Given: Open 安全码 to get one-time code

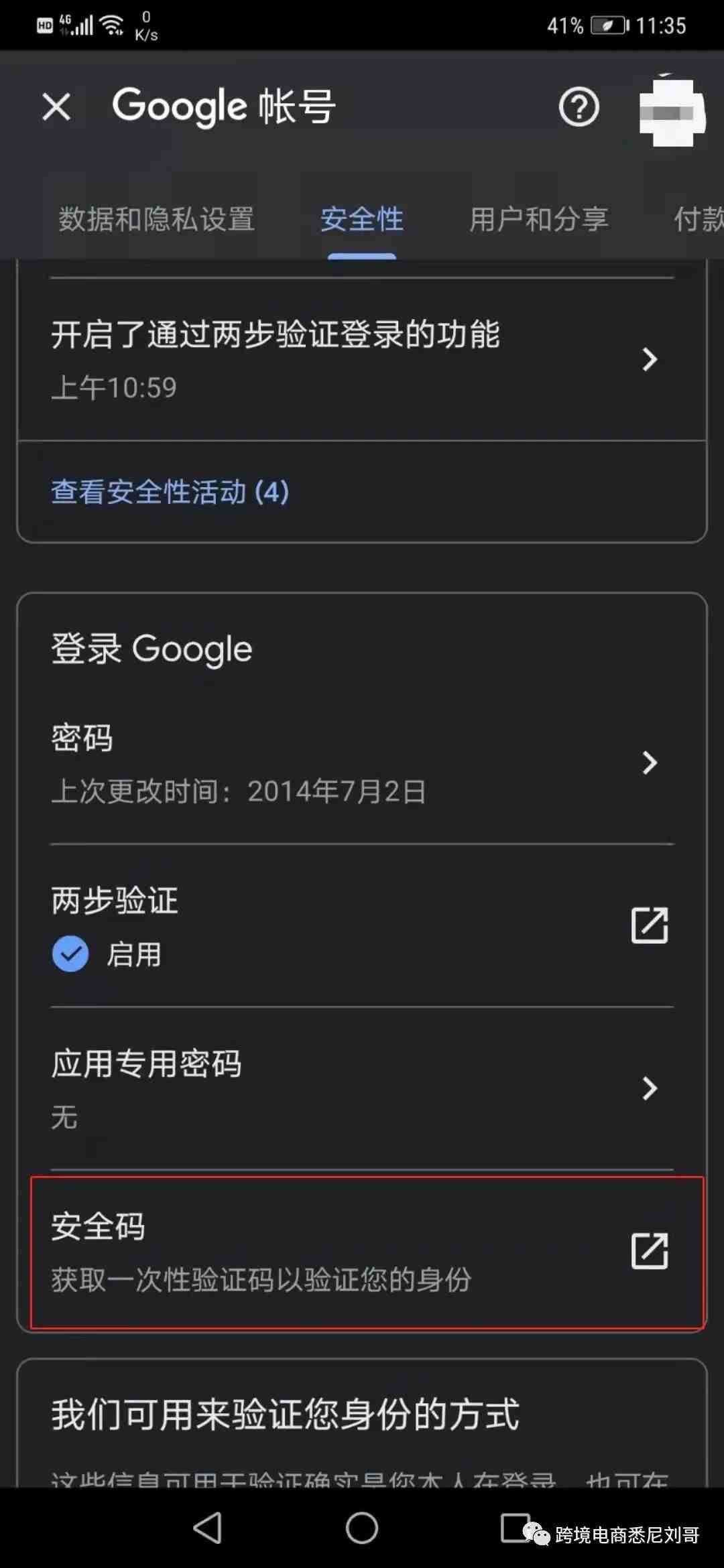Looking at the screenshot, I should [x=367, y=1252].
